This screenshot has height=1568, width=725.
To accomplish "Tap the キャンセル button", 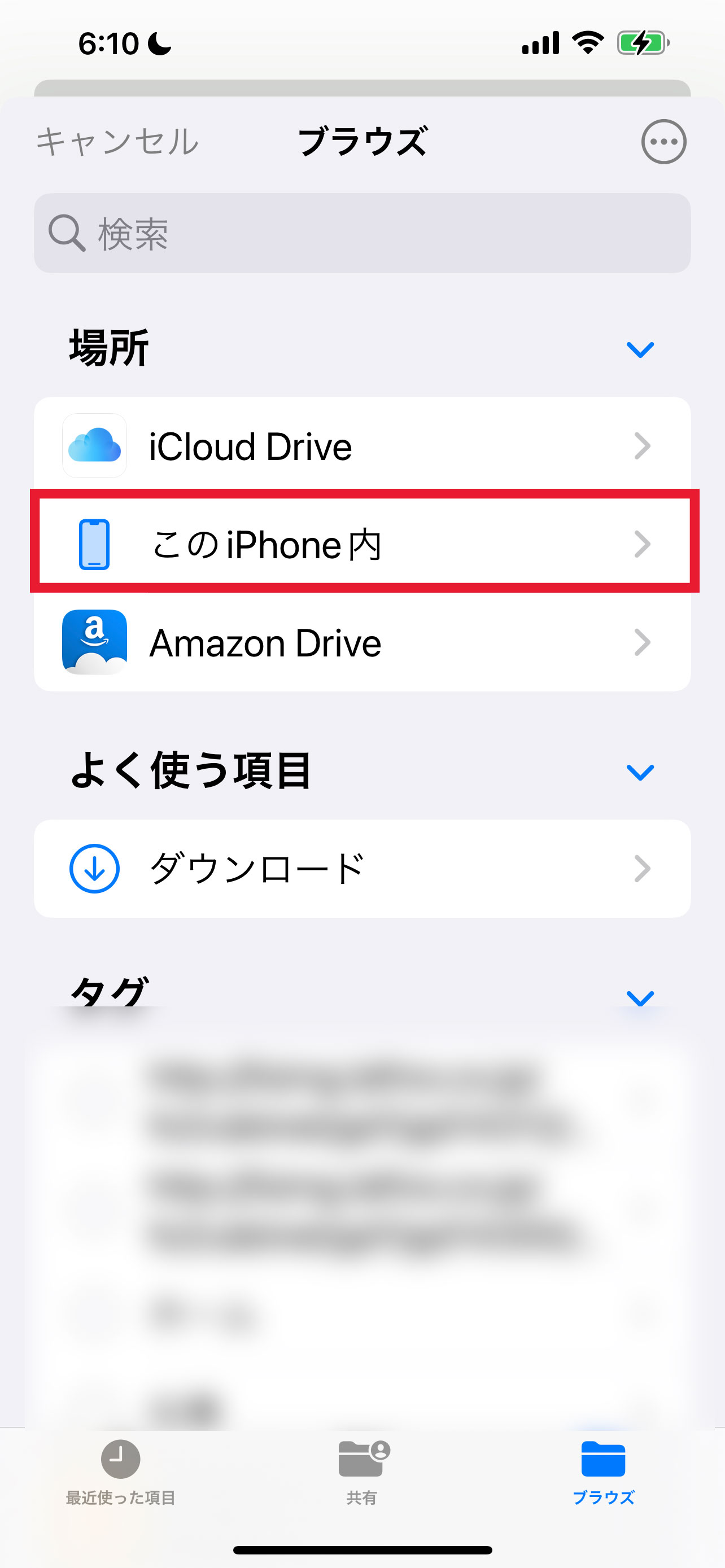I will [x=117, y=141].
